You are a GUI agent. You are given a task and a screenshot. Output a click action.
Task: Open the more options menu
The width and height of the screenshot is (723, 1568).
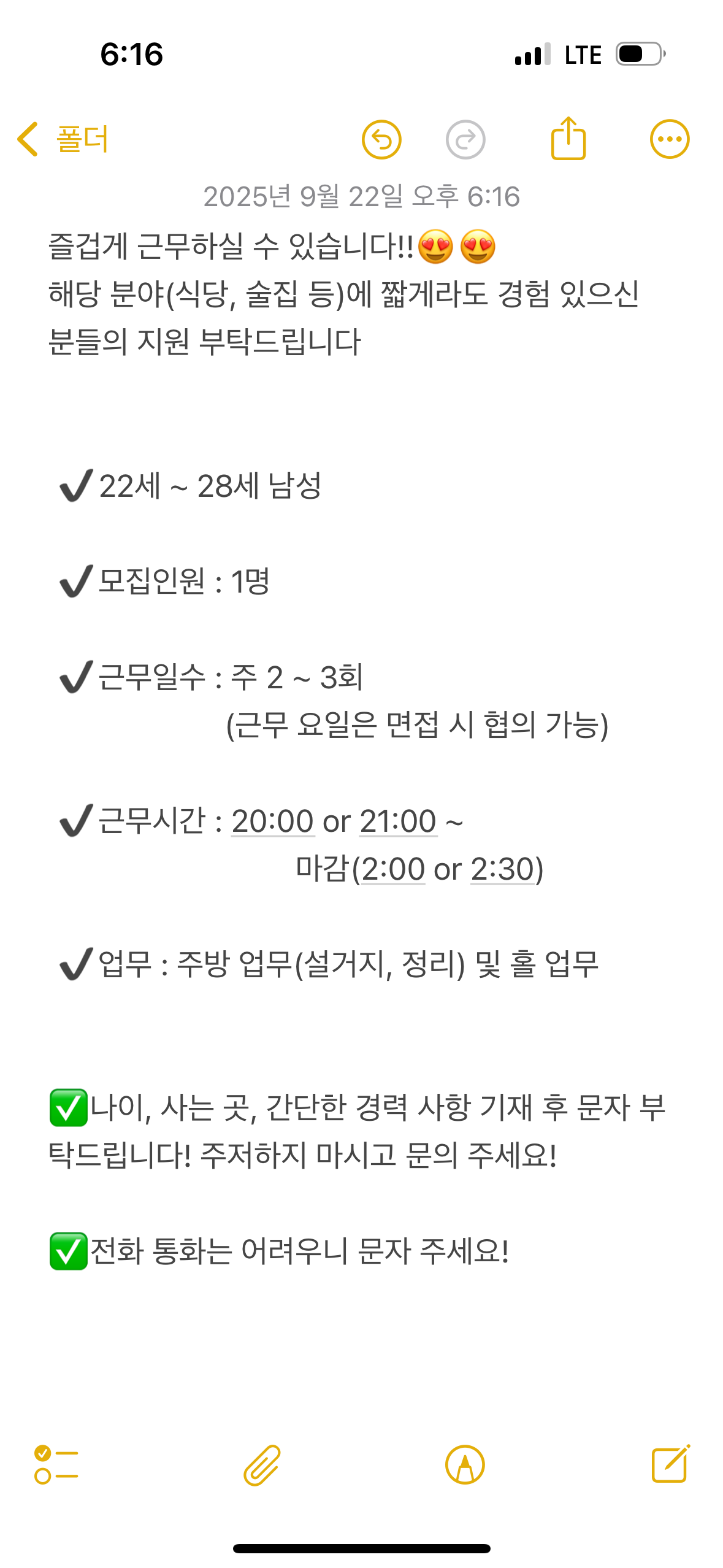pos(669,139)
